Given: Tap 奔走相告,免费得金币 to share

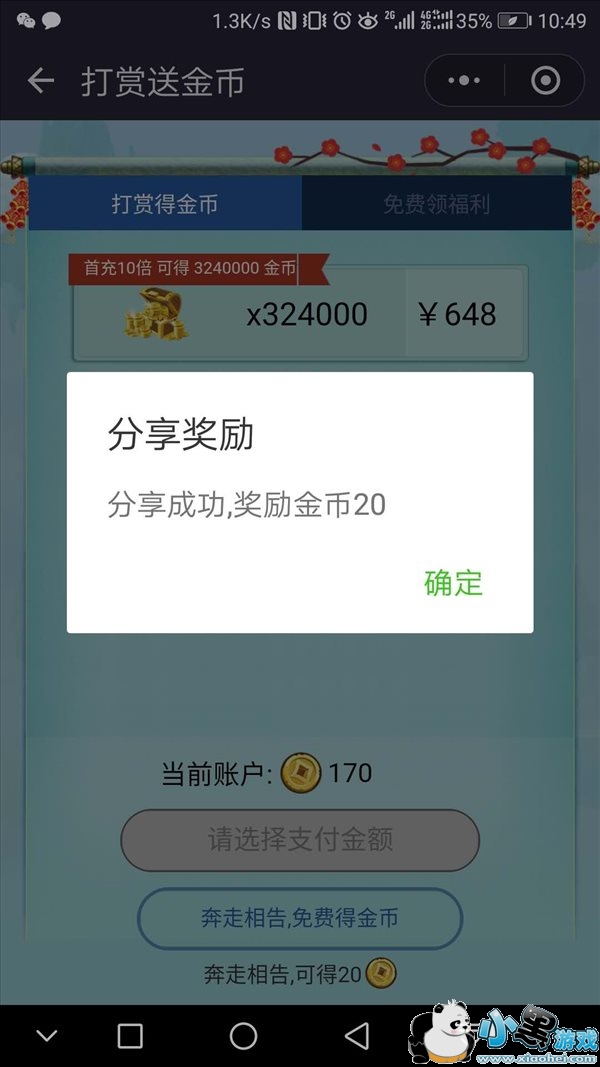Looking at the screenshot, I should pyautogui.click(x=300, y=917).
